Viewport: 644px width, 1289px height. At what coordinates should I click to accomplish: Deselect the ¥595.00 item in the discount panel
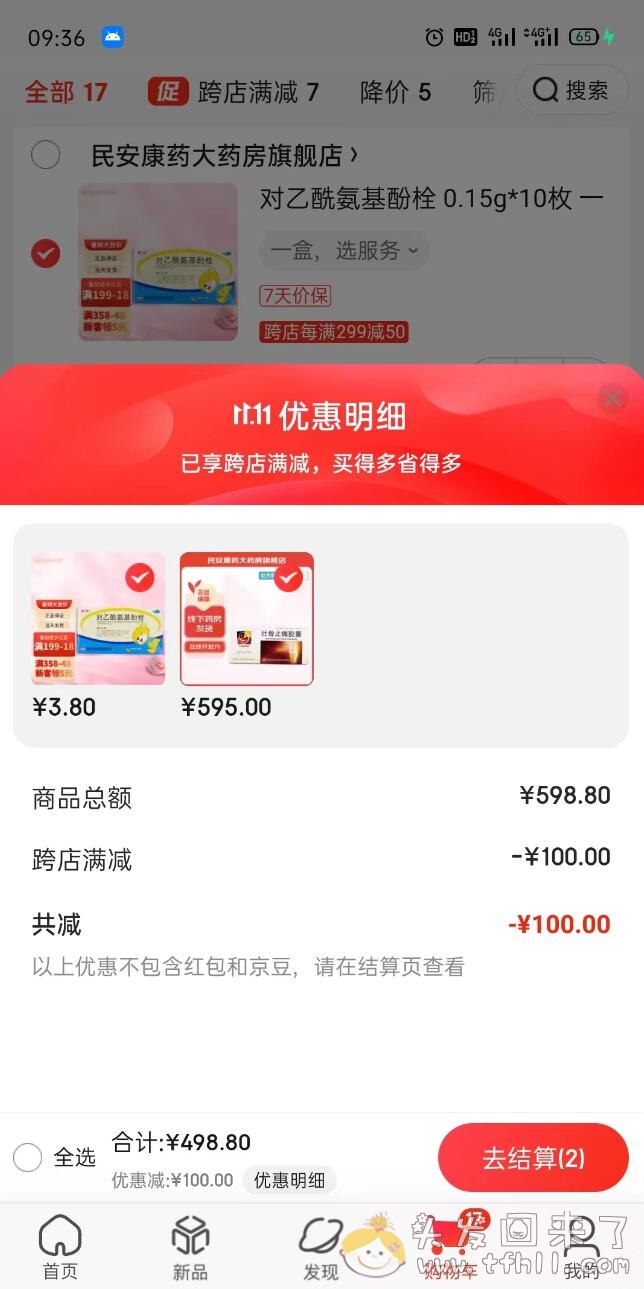point(289,577)
